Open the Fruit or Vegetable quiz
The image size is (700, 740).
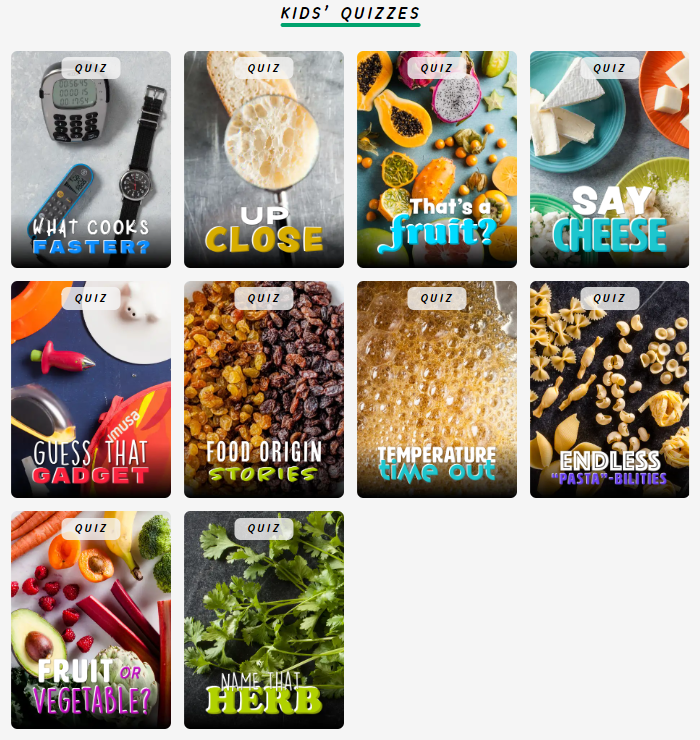[91, 620]
